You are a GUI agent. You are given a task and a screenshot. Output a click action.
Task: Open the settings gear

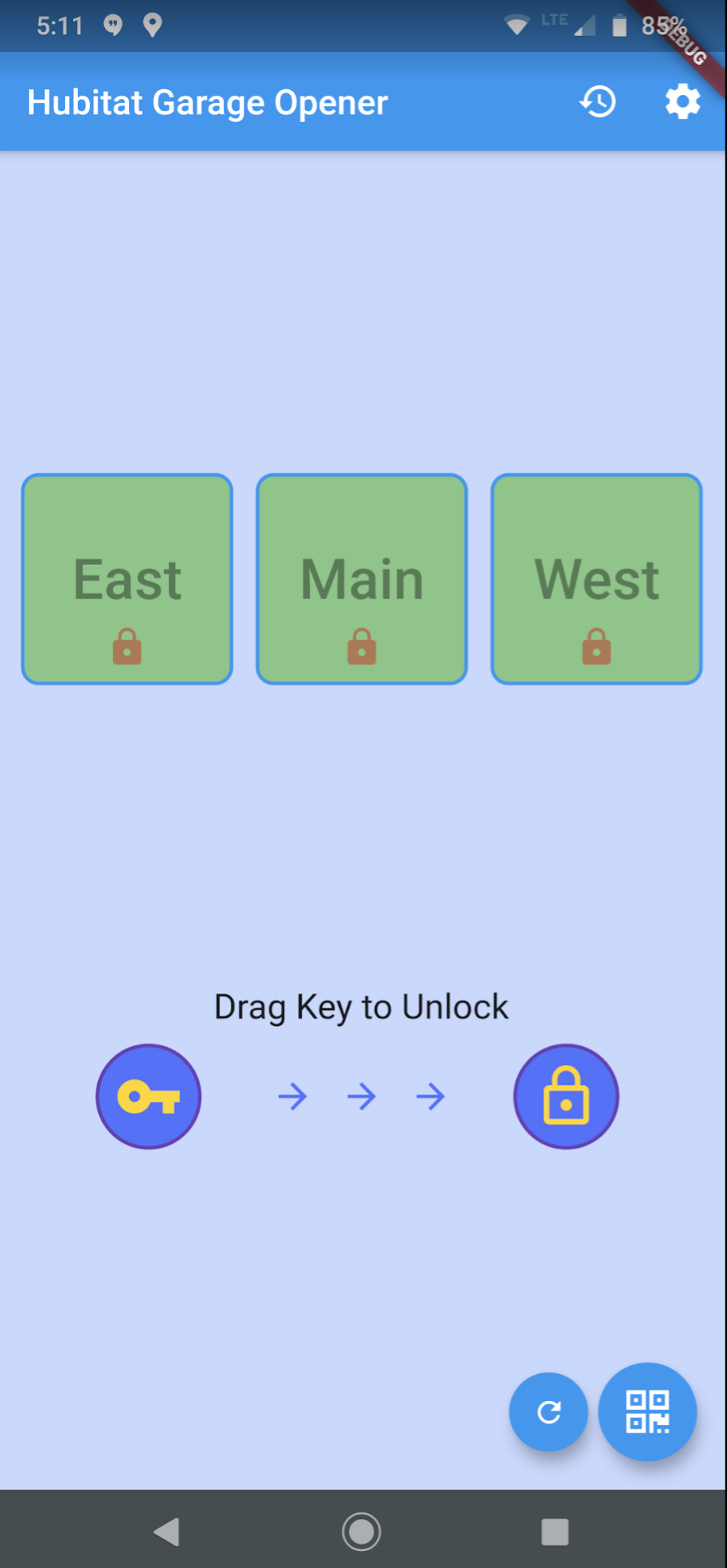click(682, 102)
